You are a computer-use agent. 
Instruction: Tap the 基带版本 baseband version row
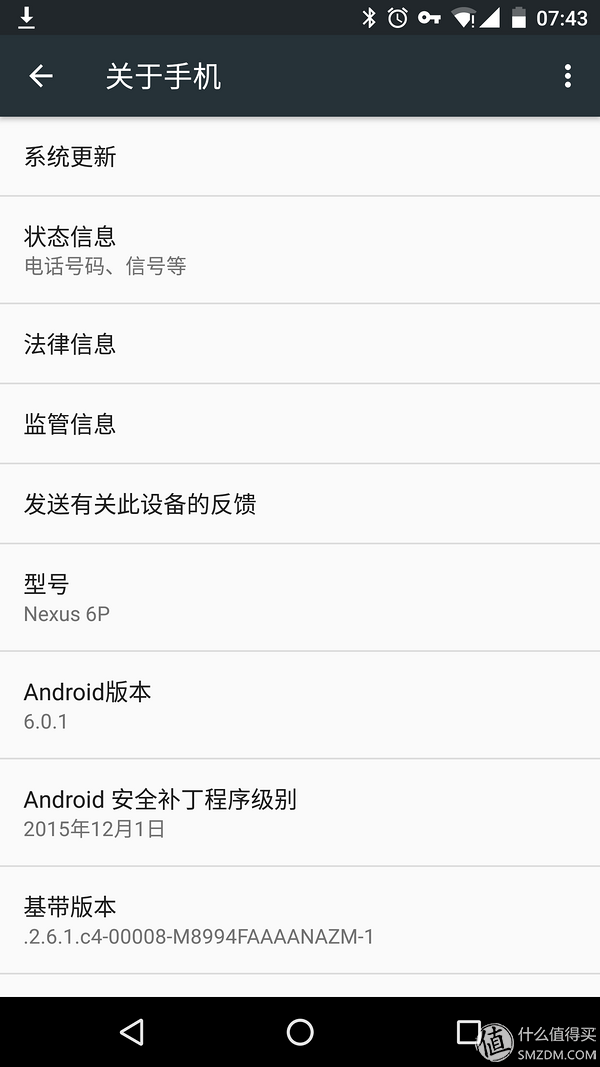(x=300, y=920)
